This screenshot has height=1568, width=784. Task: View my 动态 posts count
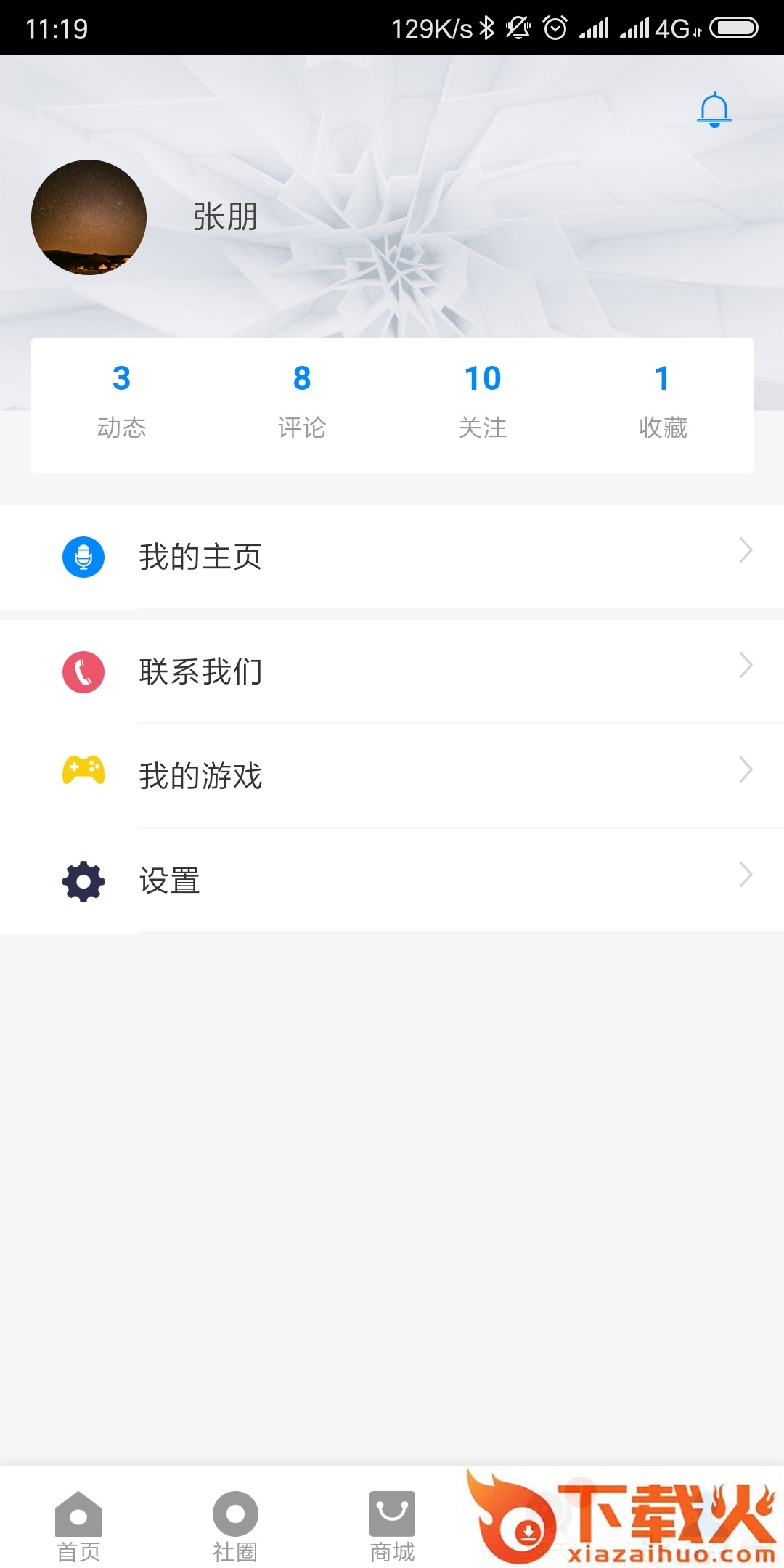(x=121, y=403)
